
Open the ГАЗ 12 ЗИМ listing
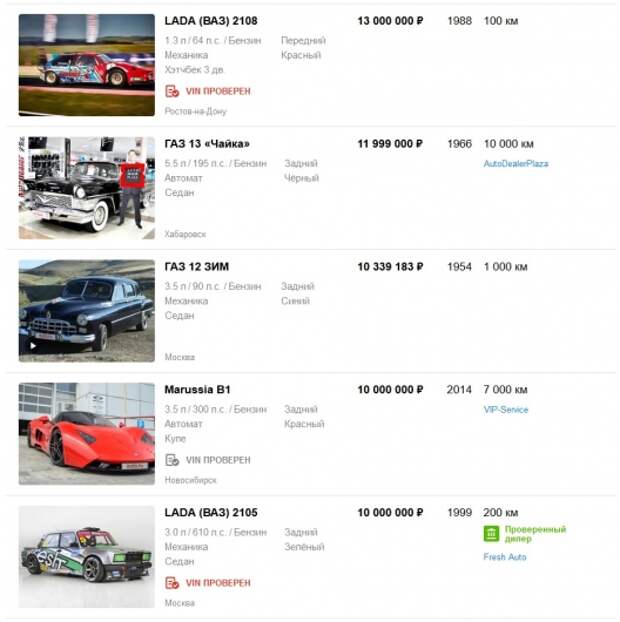pyautogui.click(x=196, y=267)
